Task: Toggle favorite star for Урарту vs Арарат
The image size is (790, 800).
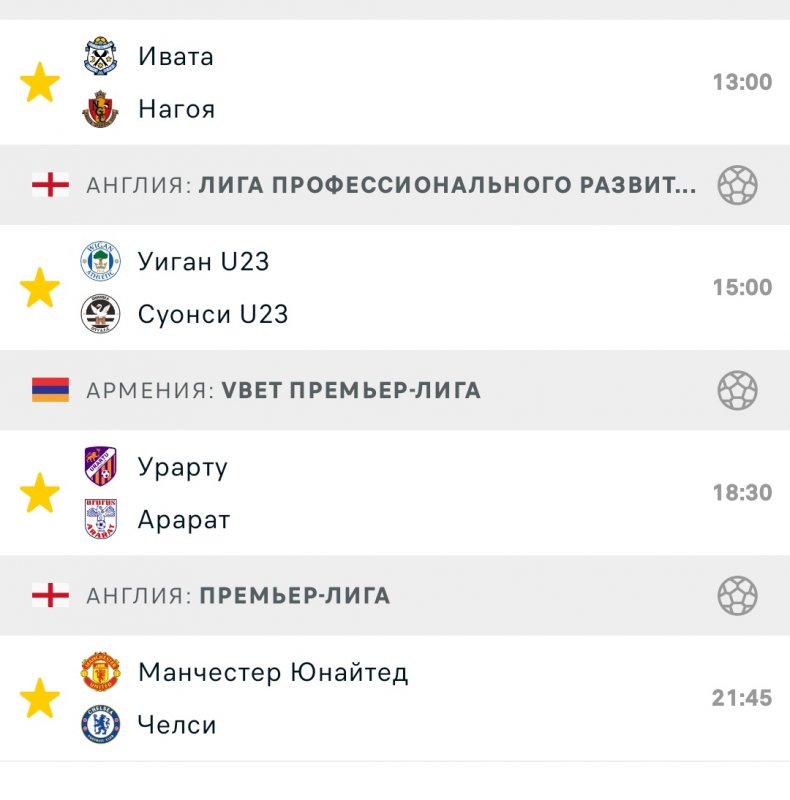Action: (x=40, y=493)
